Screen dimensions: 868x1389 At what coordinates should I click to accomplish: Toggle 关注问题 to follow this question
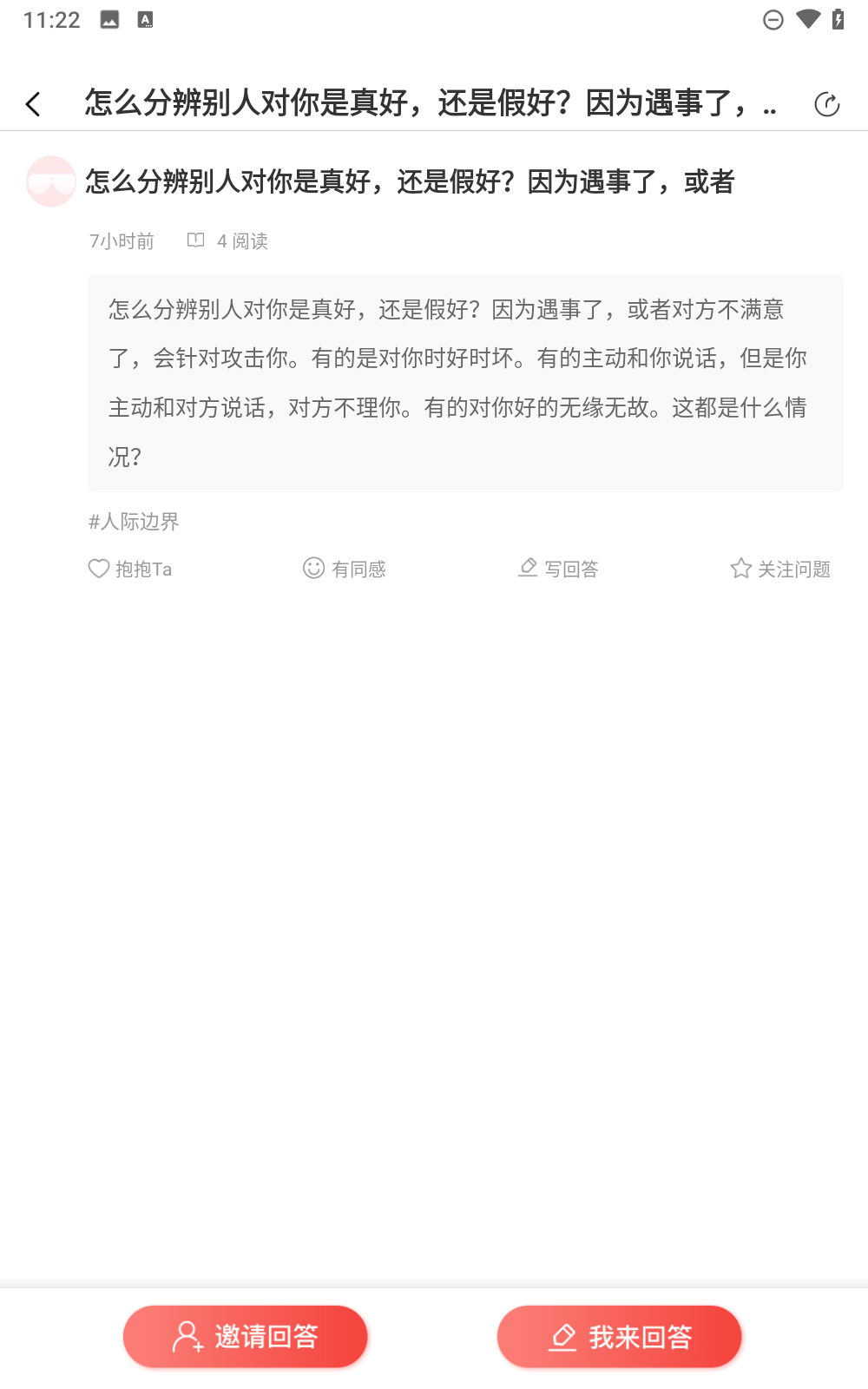[779, 569]
